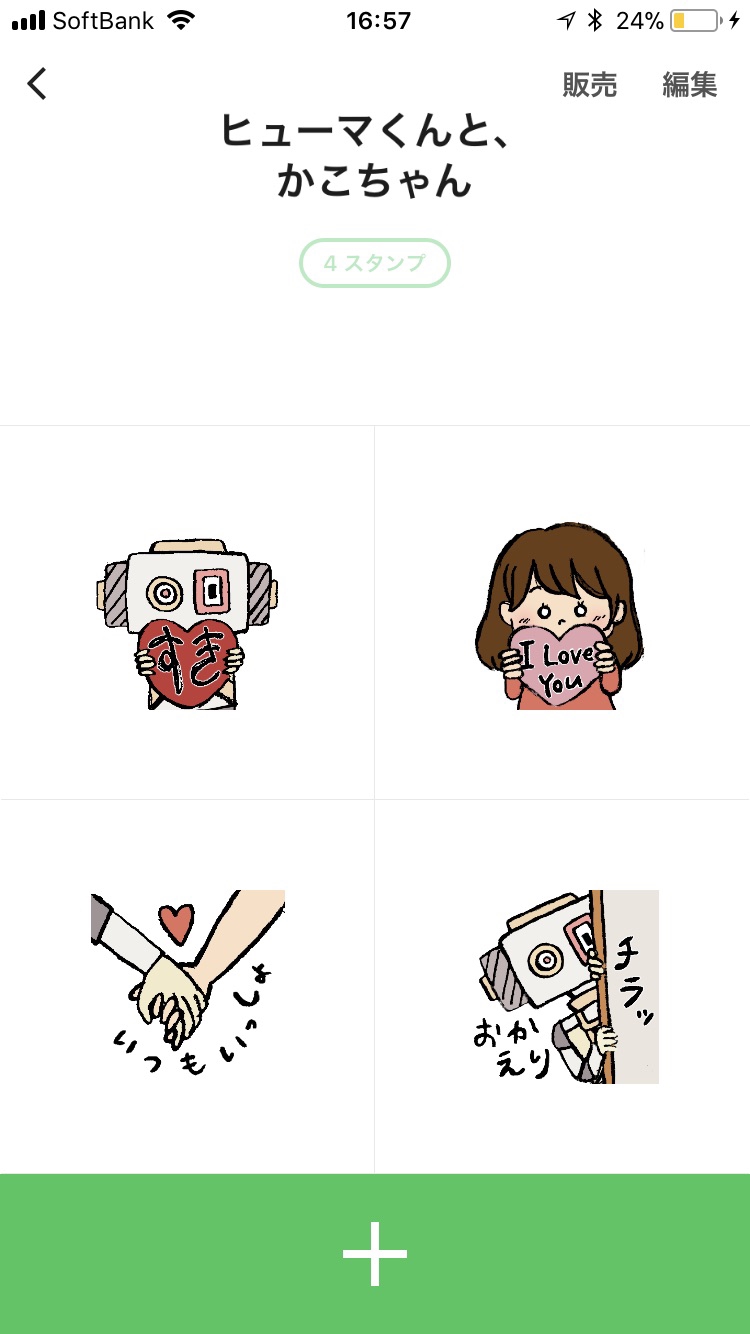Screen dimensions: 750x1334
Task: Go back using the arrow icon
Action: click(37, 84)
